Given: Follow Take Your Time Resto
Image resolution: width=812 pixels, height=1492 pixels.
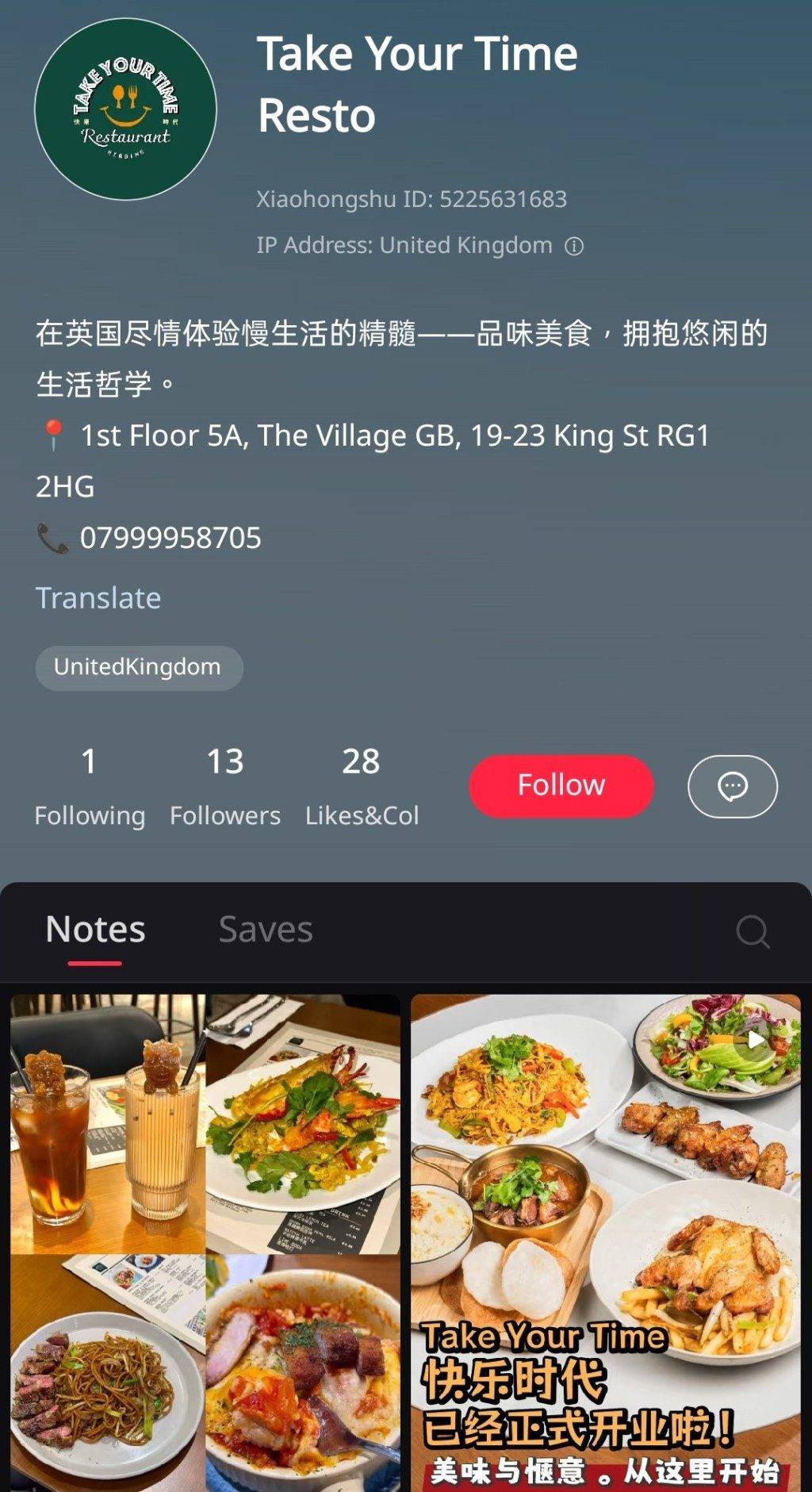Looking at the screenshot, I should click(561, 785).
